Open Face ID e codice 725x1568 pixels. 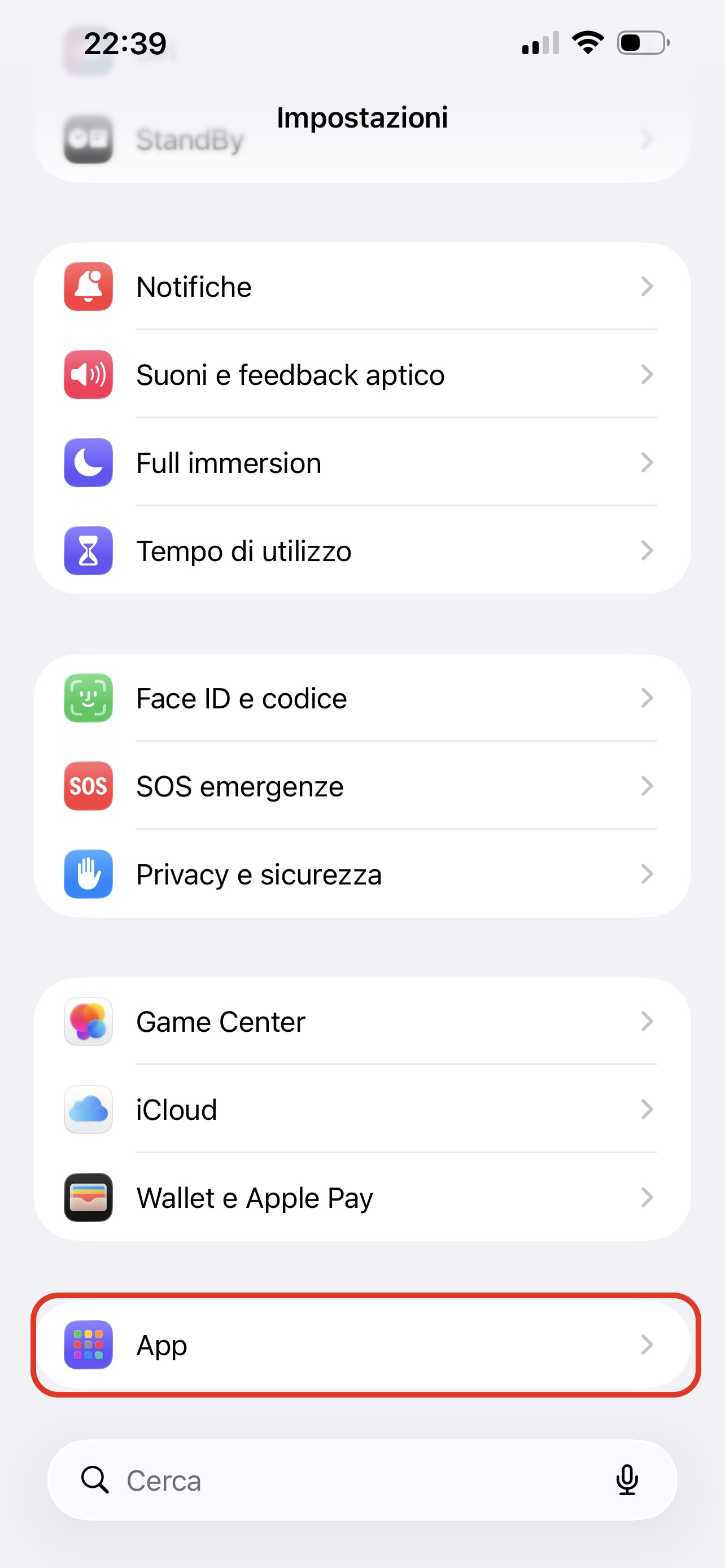point(361,698)
